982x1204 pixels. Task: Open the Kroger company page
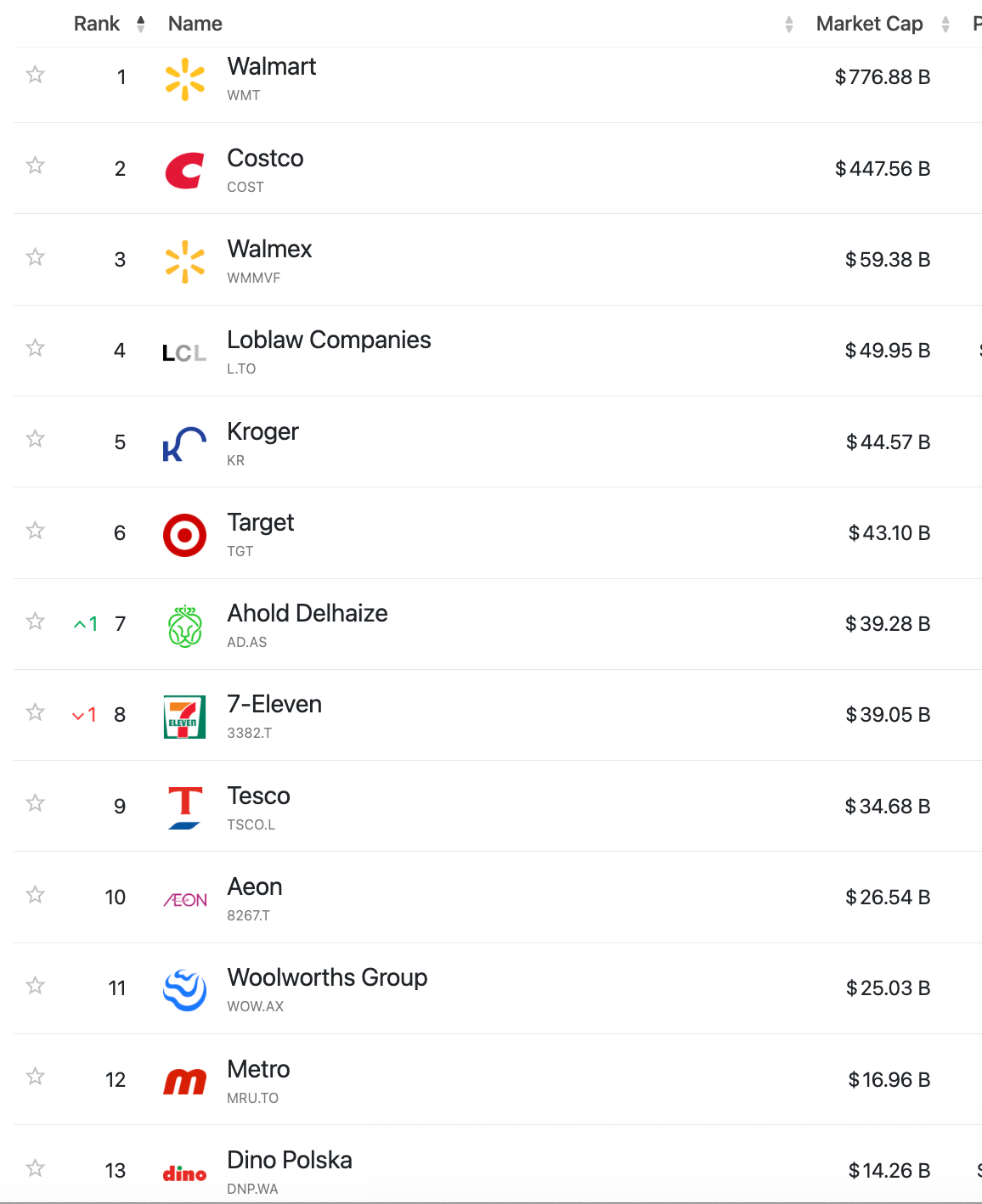(262, 432)
